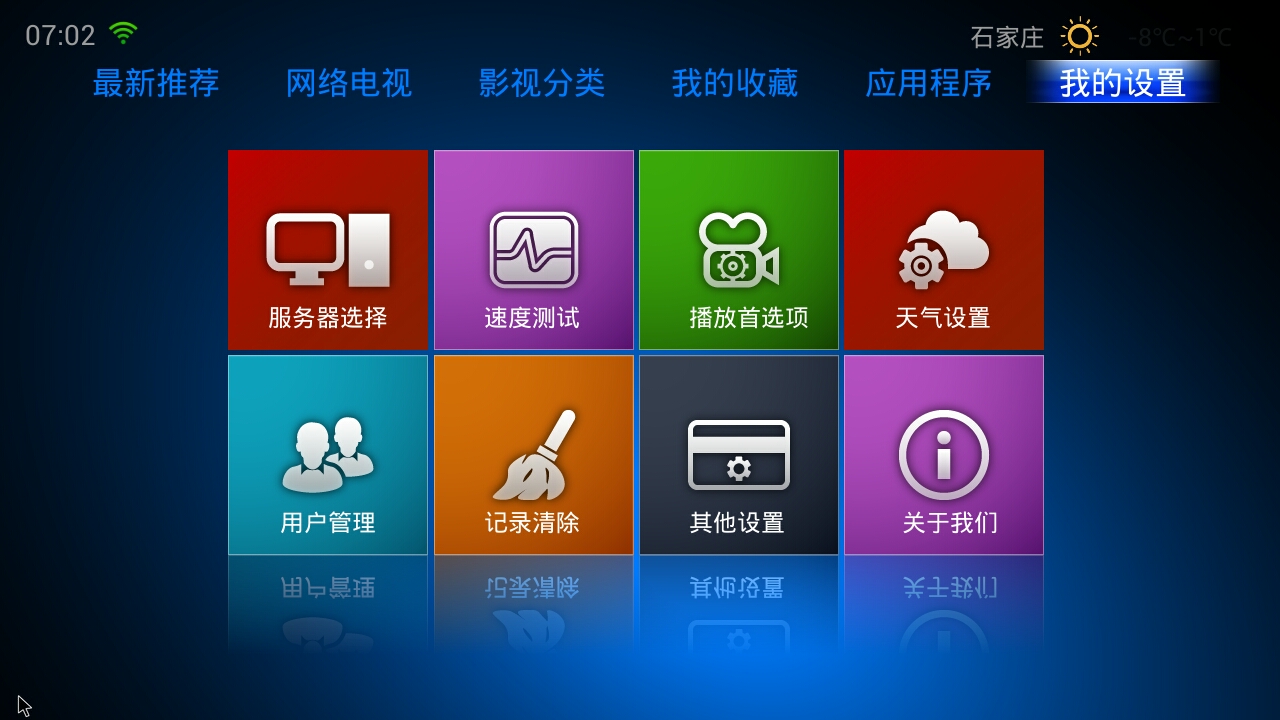Open 播放首选项 playback preferences
The image size is (1280, 720).
coord(739,250)
